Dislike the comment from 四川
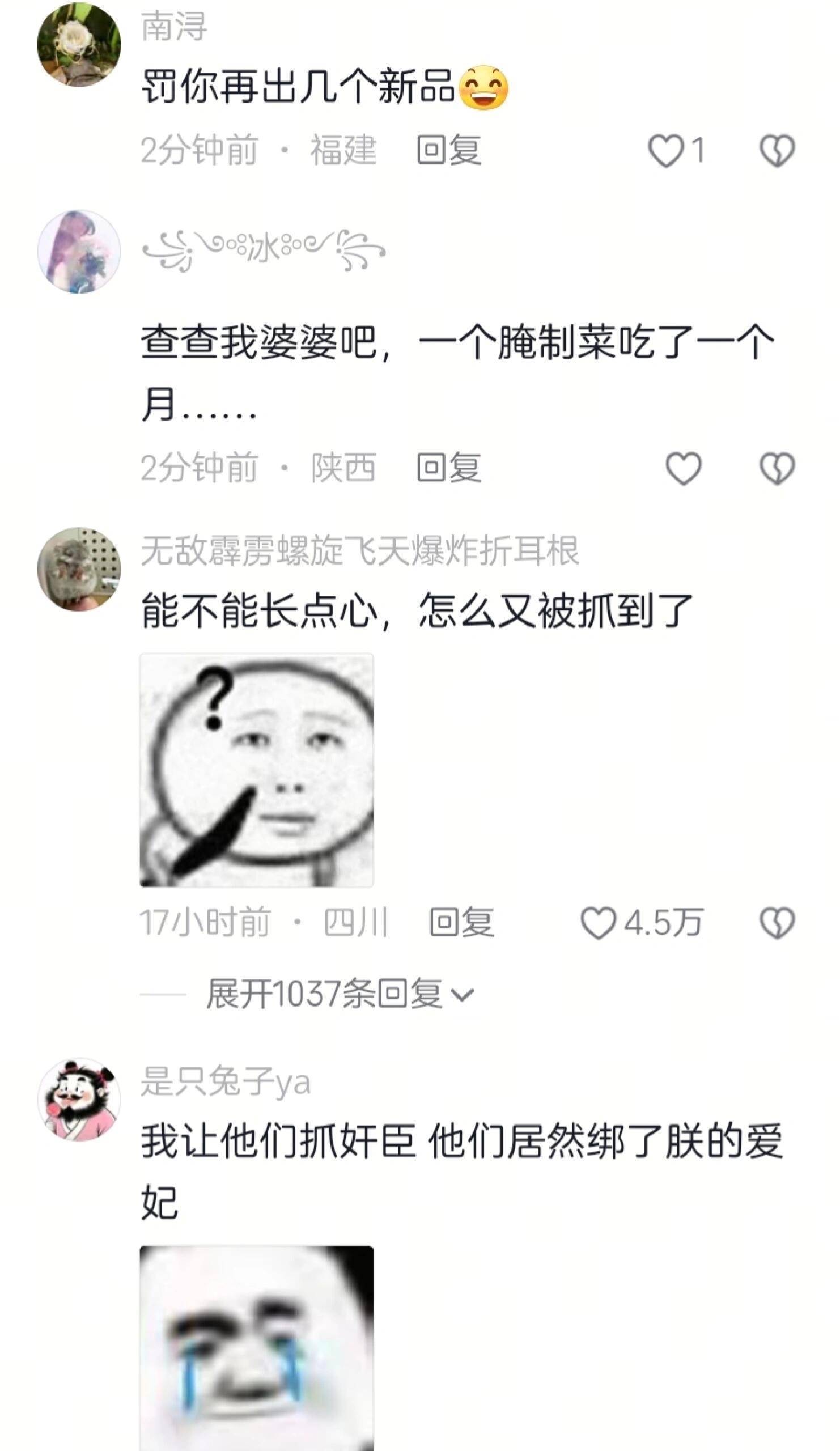 click(x=777, y=922)
